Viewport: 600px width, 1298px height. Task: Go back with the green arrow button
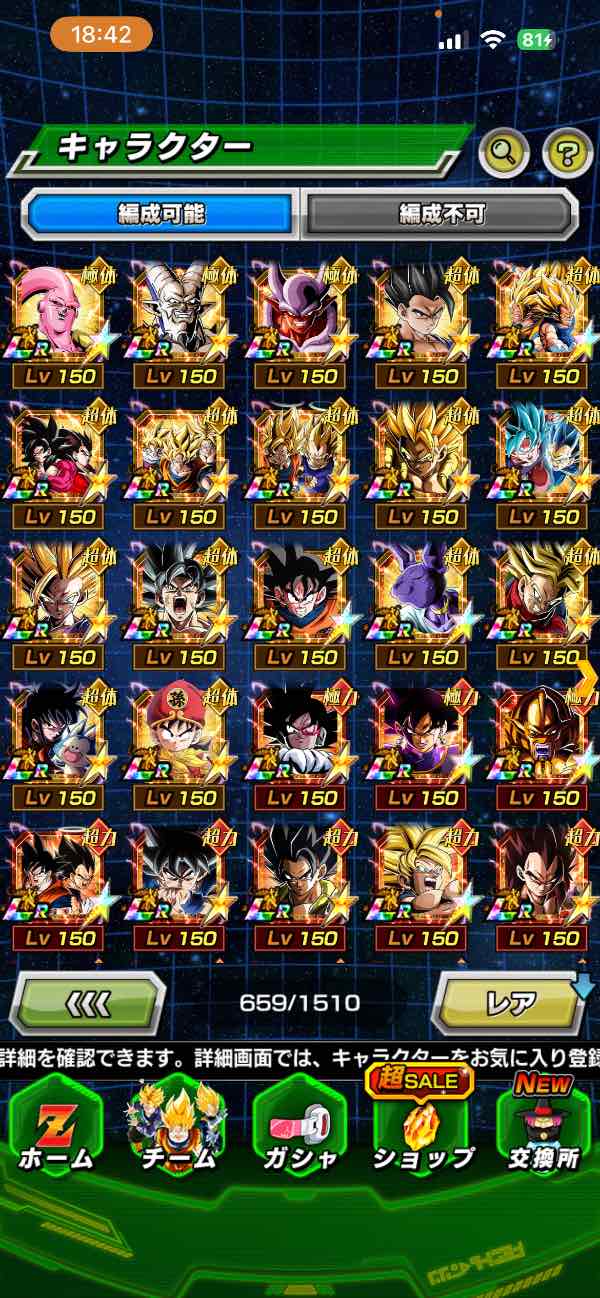[x=86, y=1002]
